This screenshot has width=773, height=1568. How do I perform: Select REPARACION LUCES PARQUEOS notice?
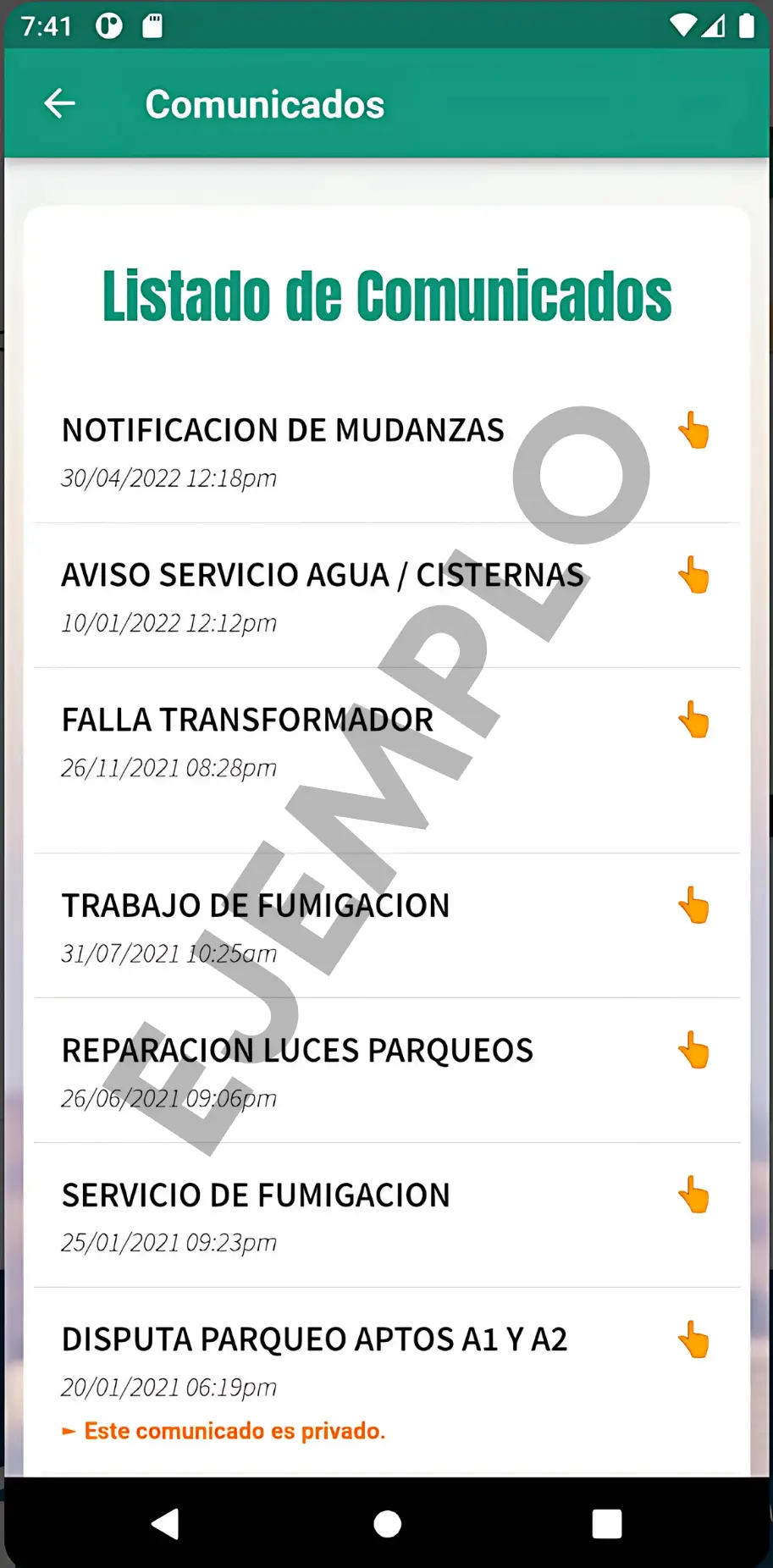(x=297, y=1051)
